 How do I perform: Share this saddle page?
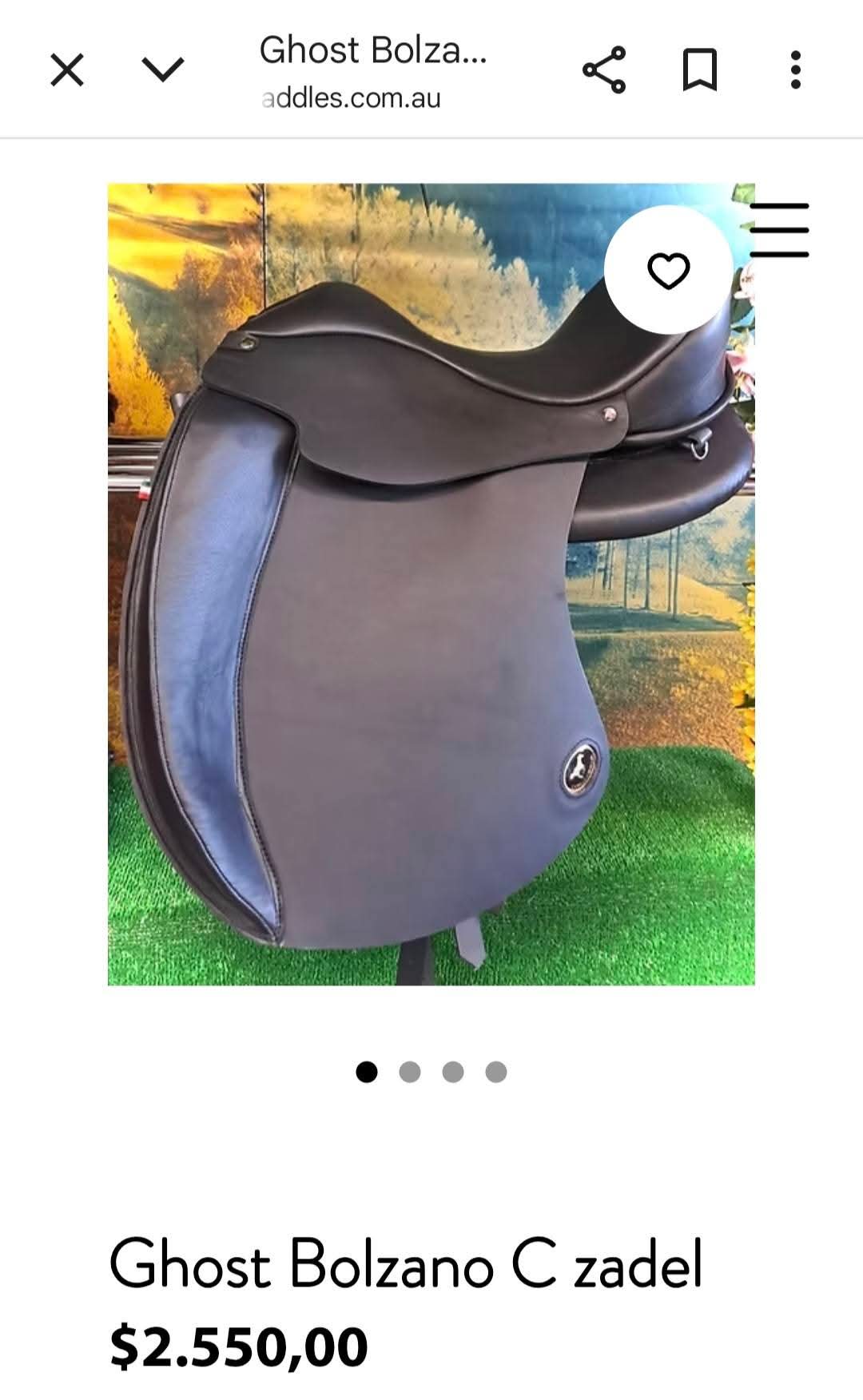click(x=604, y=70)
